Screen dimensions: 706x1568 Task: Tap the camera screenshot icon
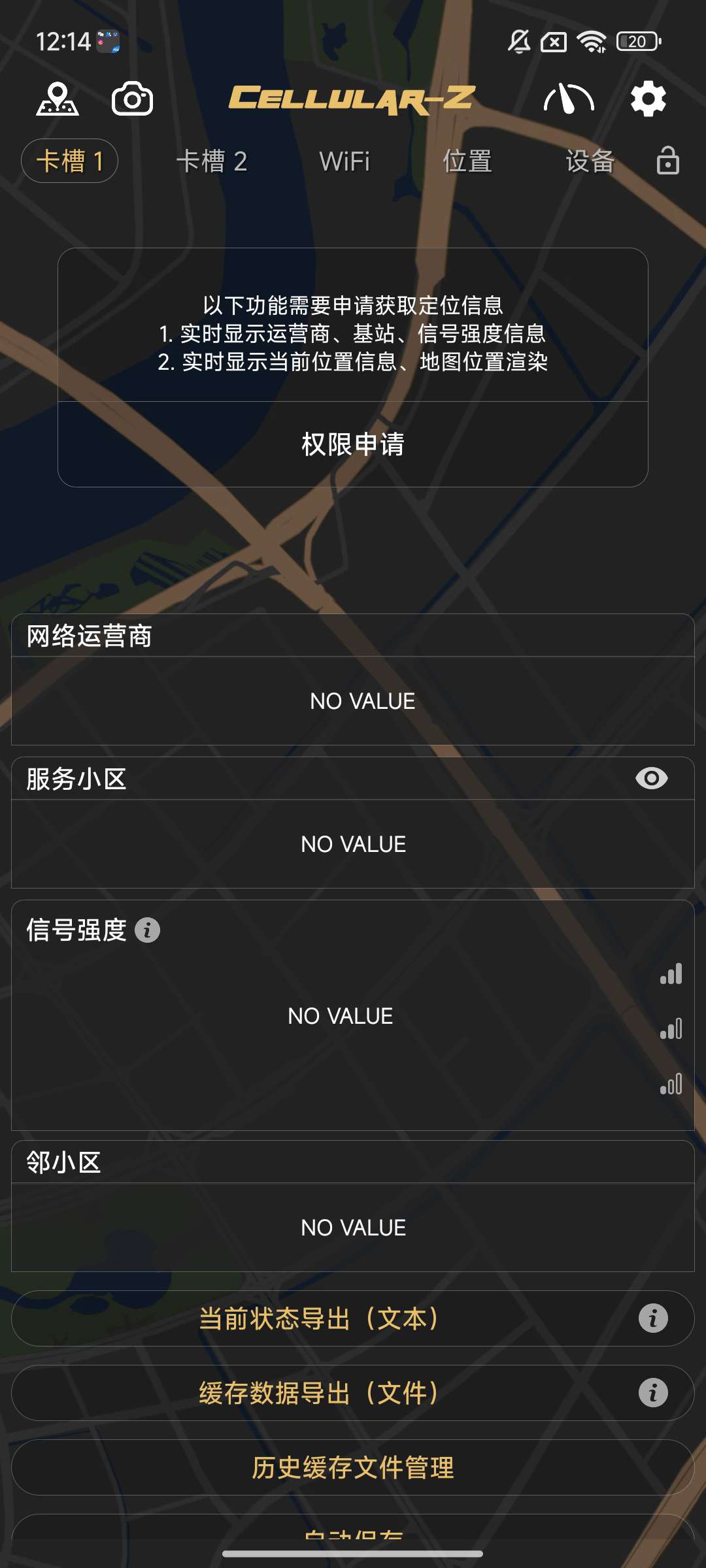133,99
